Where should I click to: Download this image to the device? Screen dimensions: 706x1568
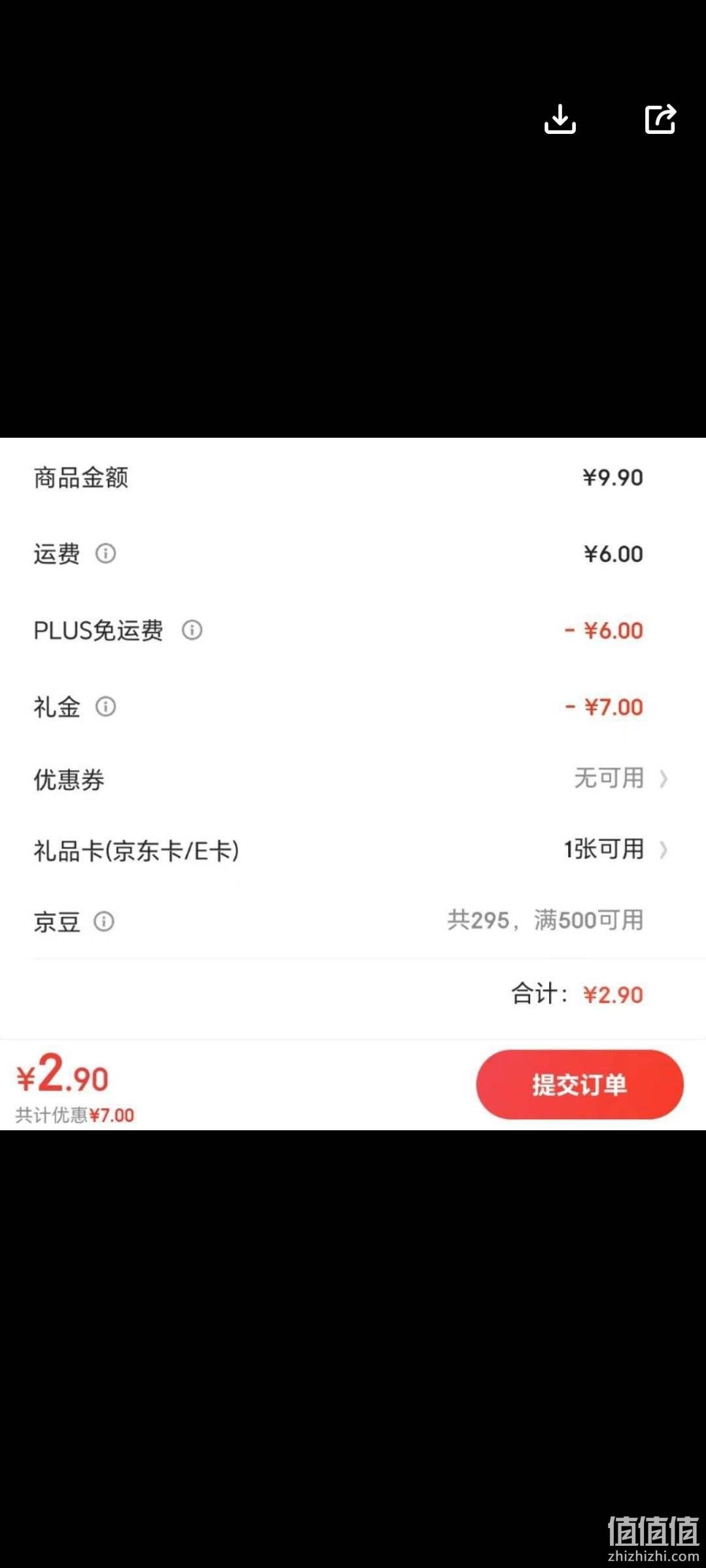click(x=560, y=119)
